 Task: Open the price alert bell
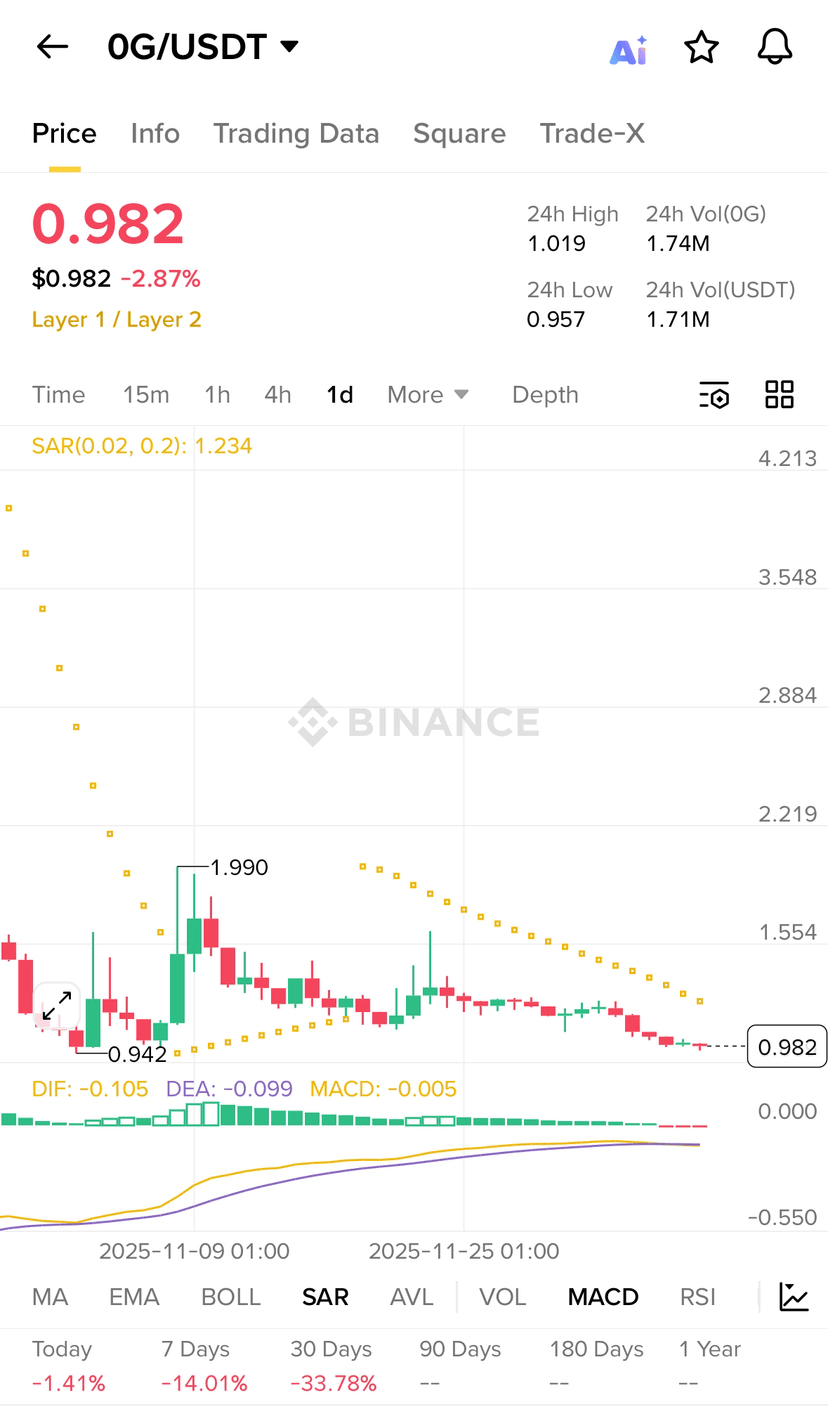coord(774,47)
